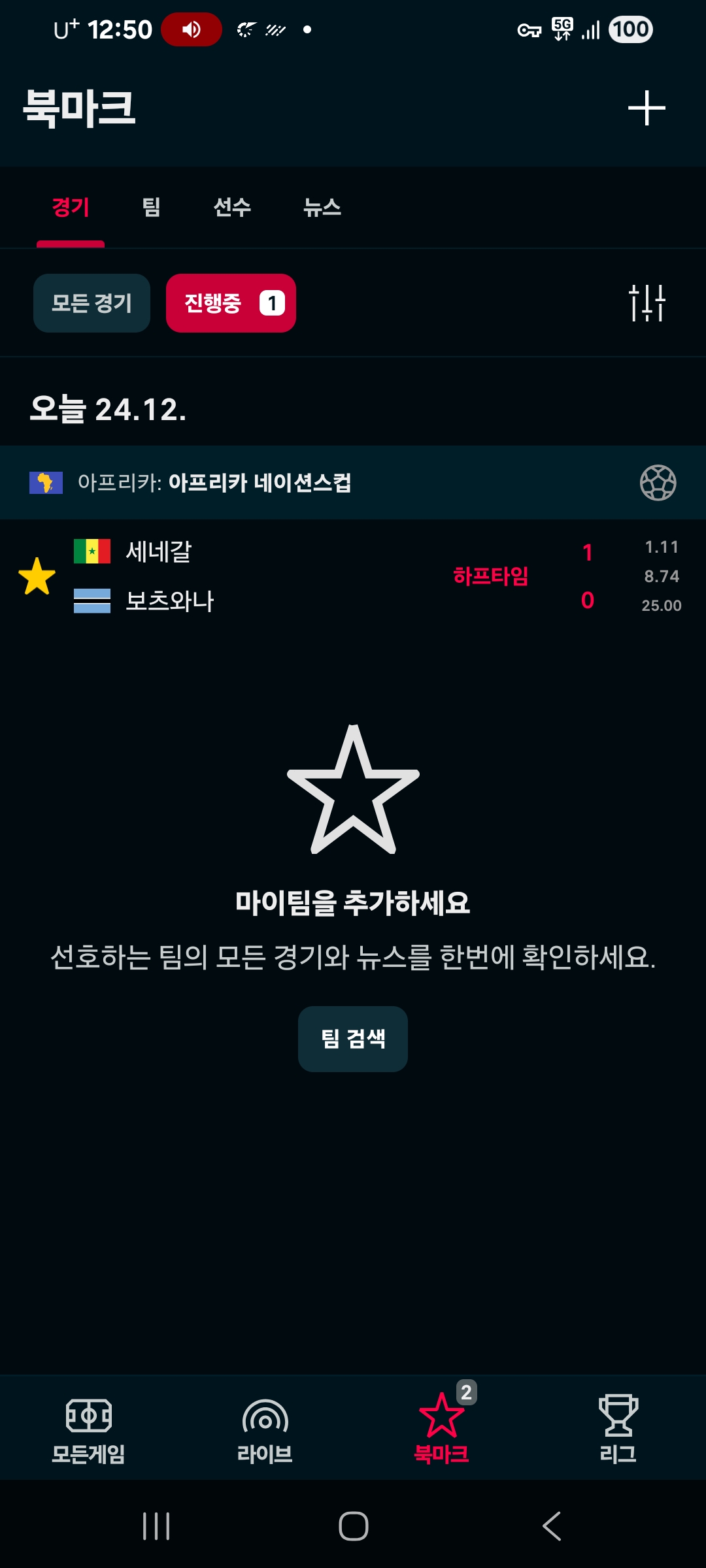
Task: Tap the 팀 검색 button
Action: click(353, 1039)
